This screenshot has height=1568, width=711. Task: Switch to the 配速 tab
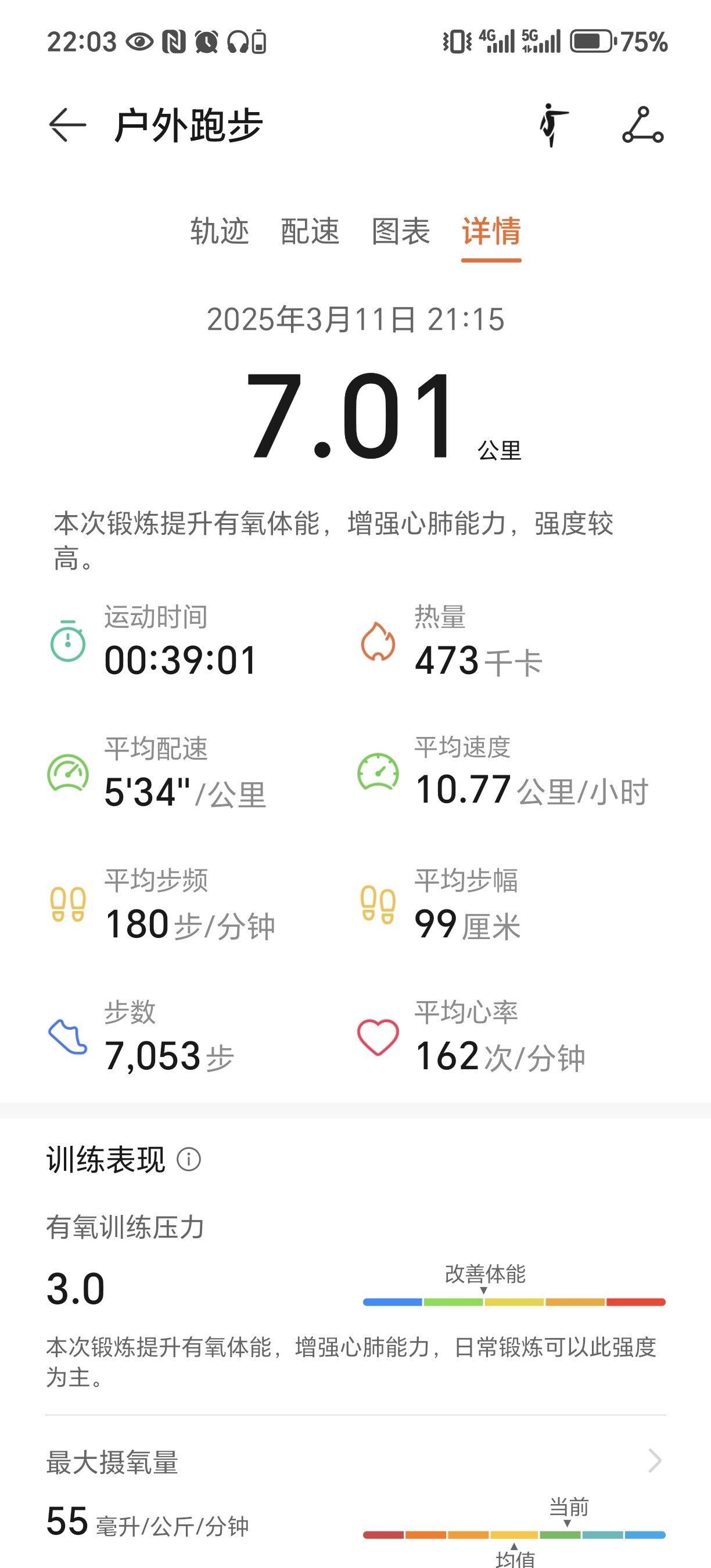[310, 231]
